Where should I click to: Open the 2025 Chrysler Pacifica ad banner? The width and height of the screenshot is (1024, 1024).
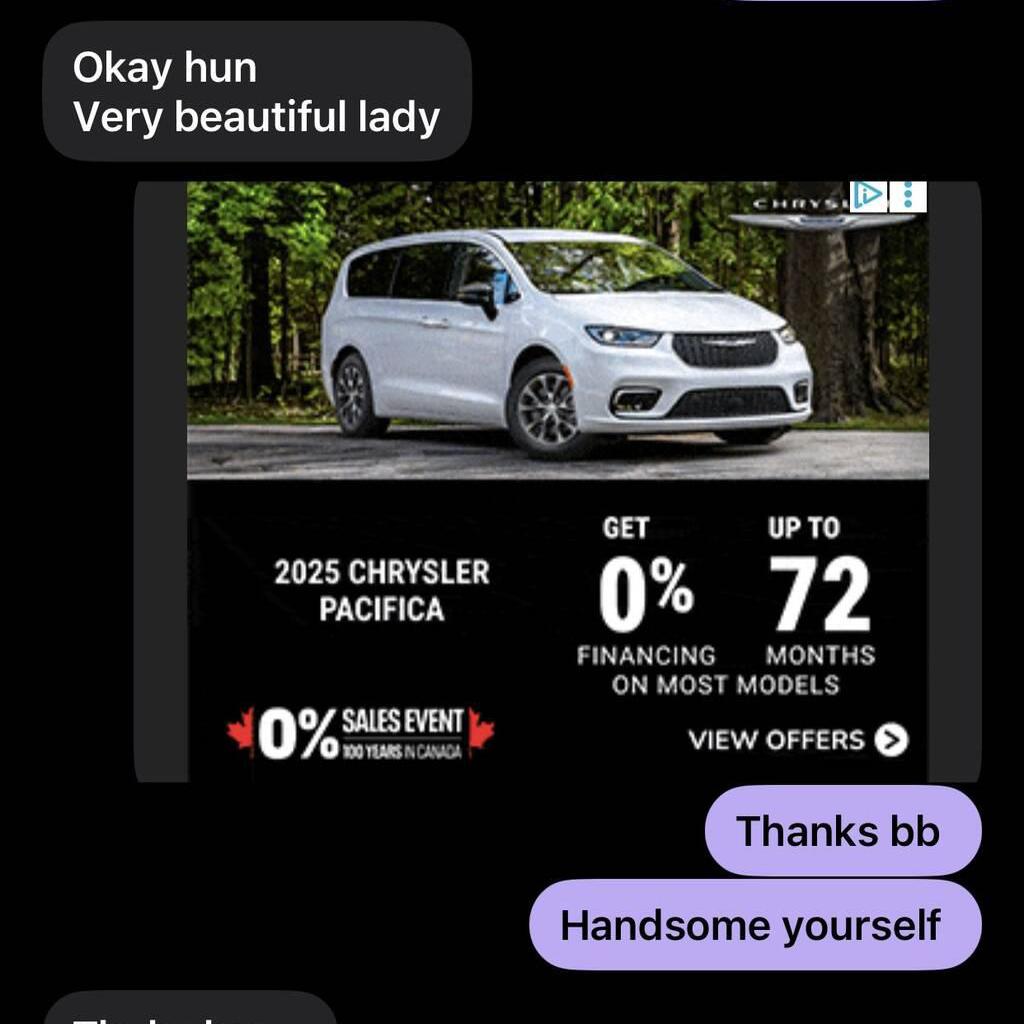tap(557, 400)
